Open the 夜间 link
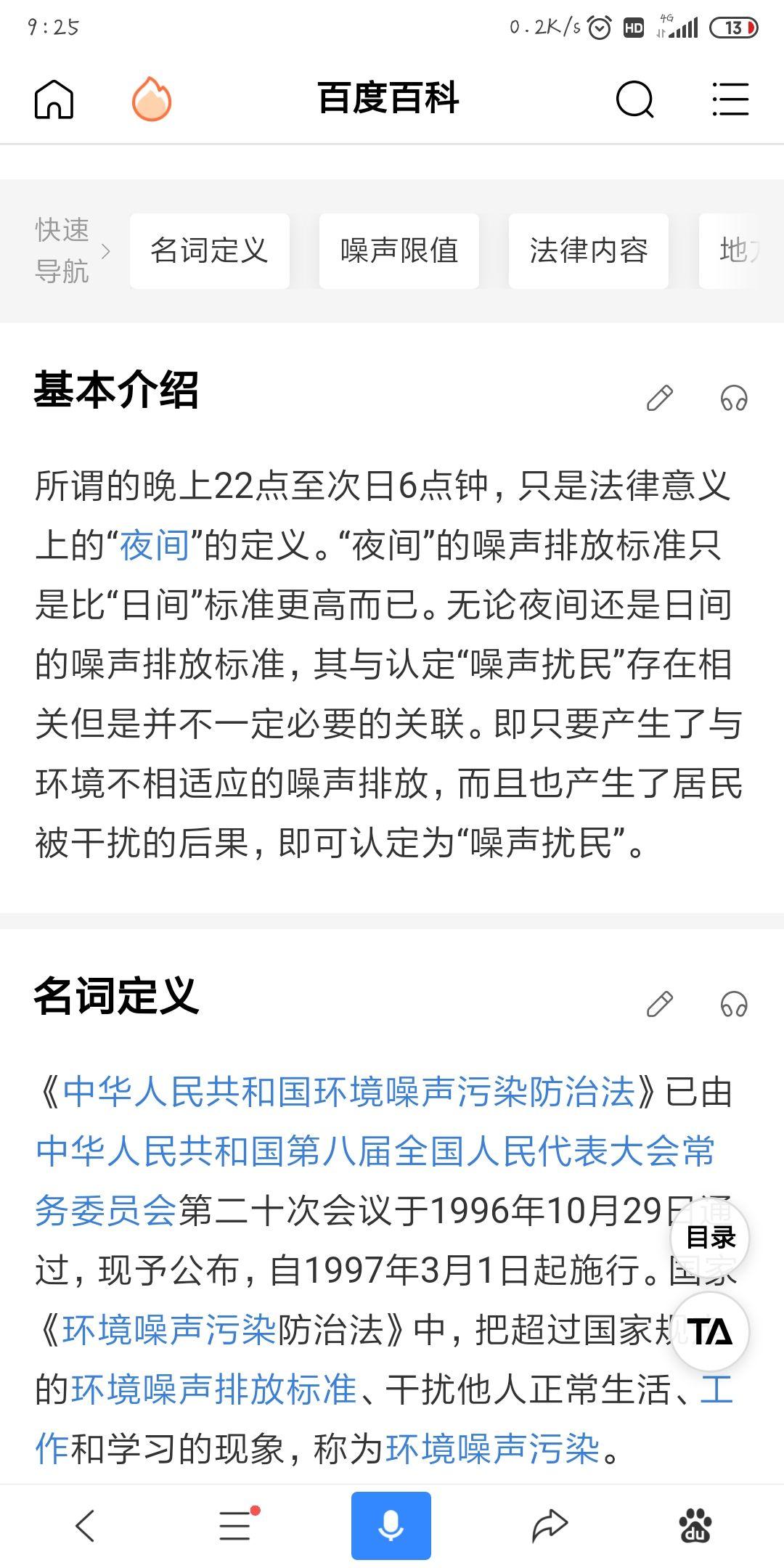Screen dimensions: 784x1568 (x=155, y=546)
